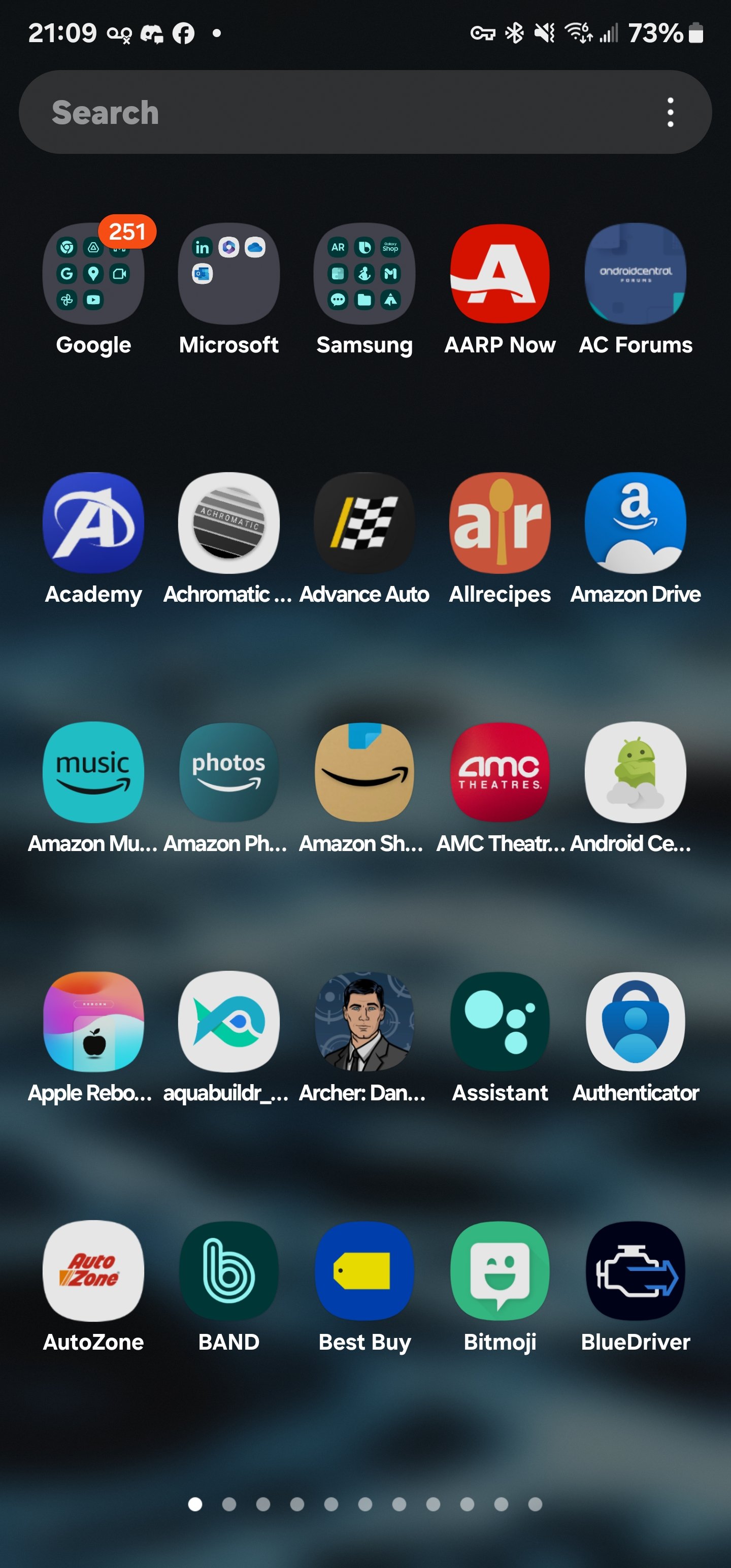Launch Bitmoji
The image size is (731, 1568).
coord(500,1270)
